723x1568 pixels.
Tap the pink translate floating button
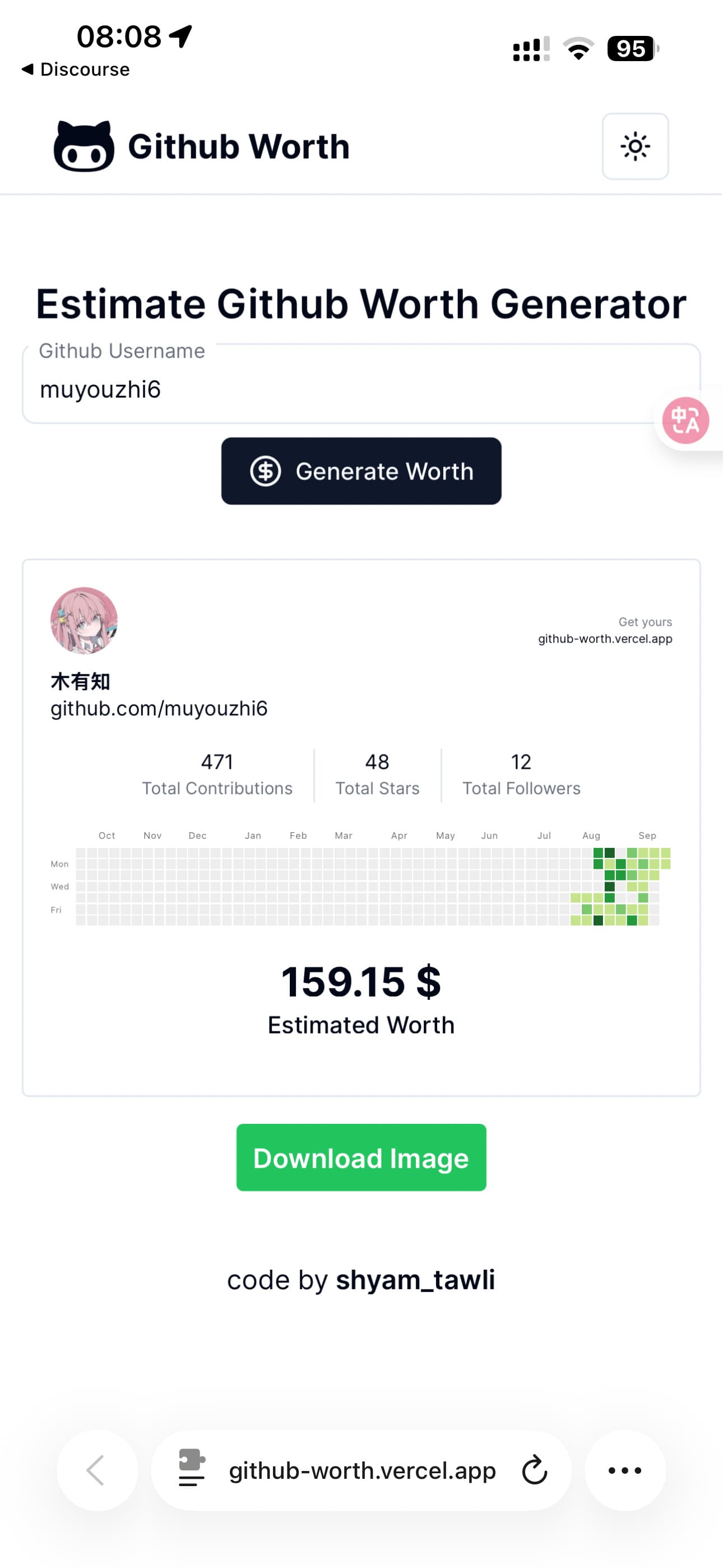click(x=686, y=420)
